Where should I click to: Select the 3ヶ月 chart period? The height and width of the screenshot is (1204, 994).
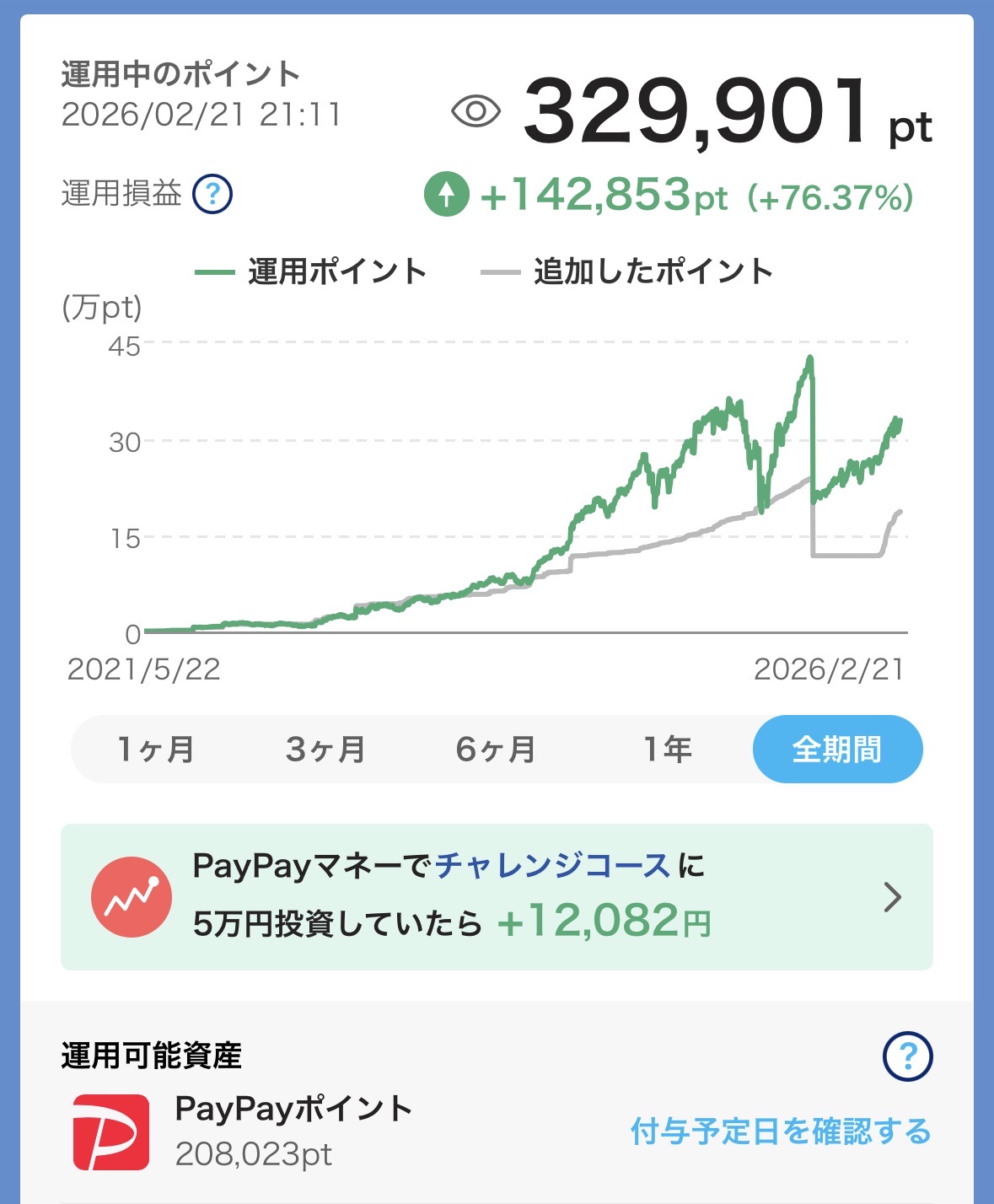coord(325,749)
